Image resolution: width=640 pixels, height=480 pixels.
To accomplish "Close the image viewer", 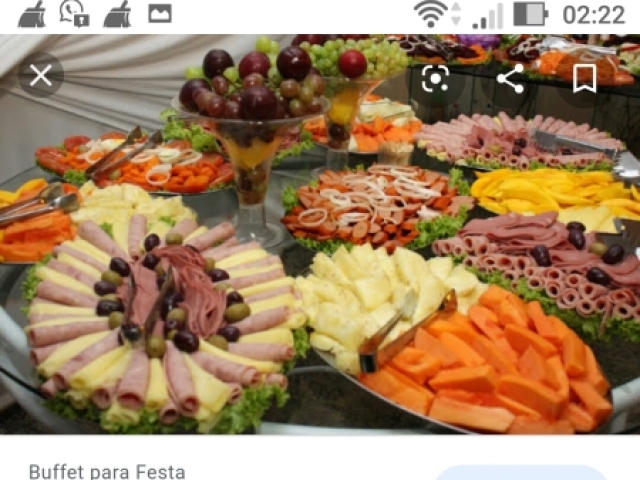I will [40, 75].
